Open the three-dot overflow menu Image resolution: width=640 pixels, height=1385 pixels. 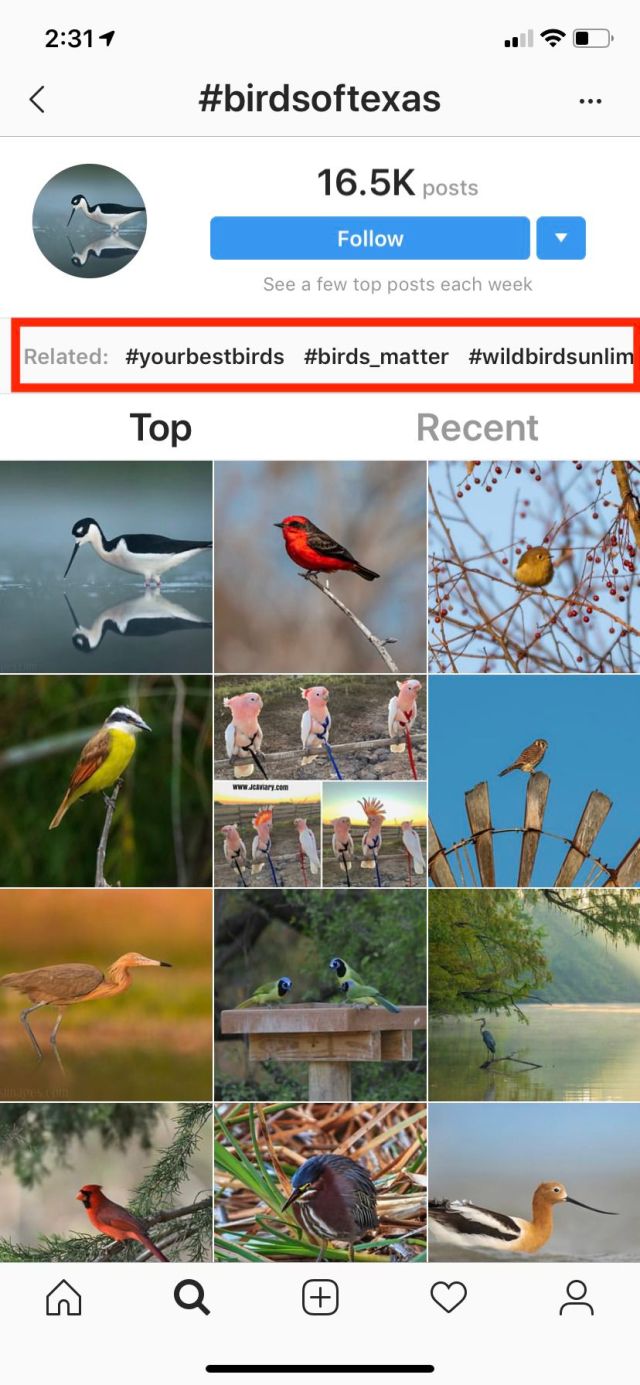coord(590,101)
